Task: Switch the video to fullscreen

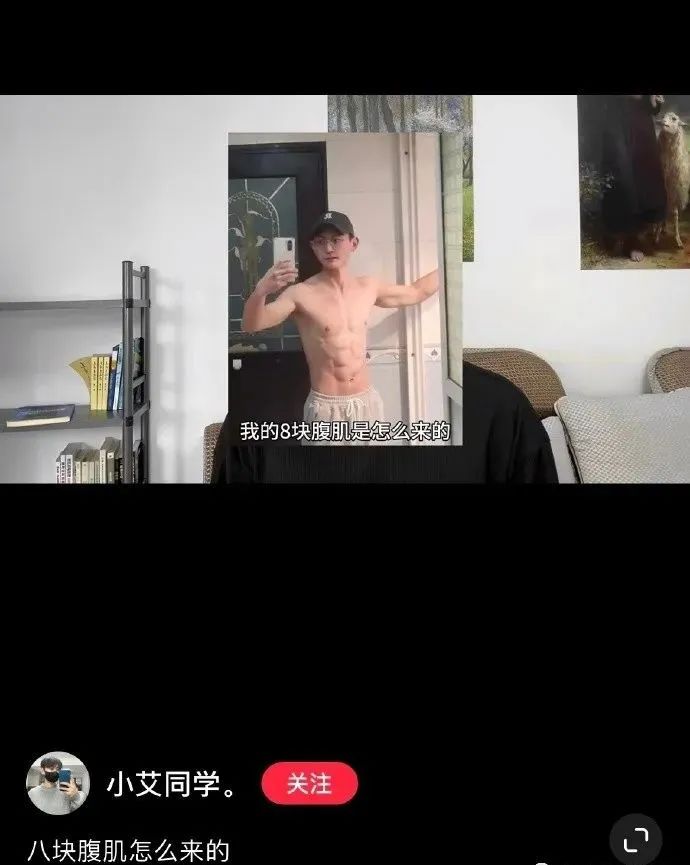Action: coord(635,840)
